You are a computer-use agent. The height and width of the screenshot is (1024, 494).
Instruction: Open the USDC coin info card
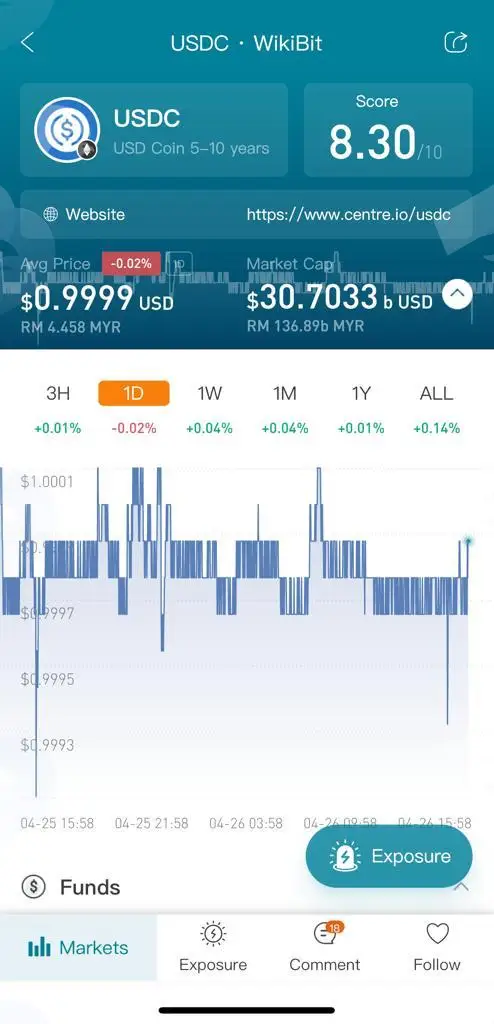154,129
